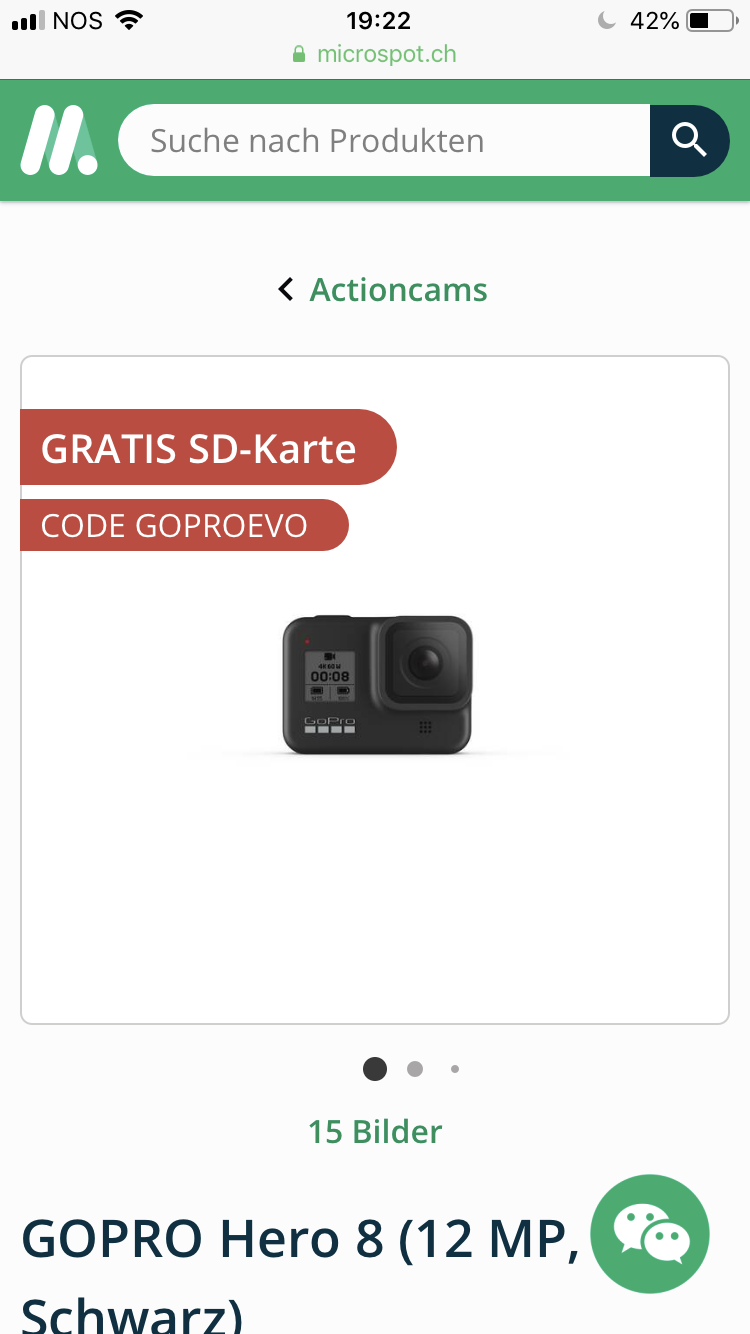Focus the 'Suche nach Produkten' search field

pos(384,141)
